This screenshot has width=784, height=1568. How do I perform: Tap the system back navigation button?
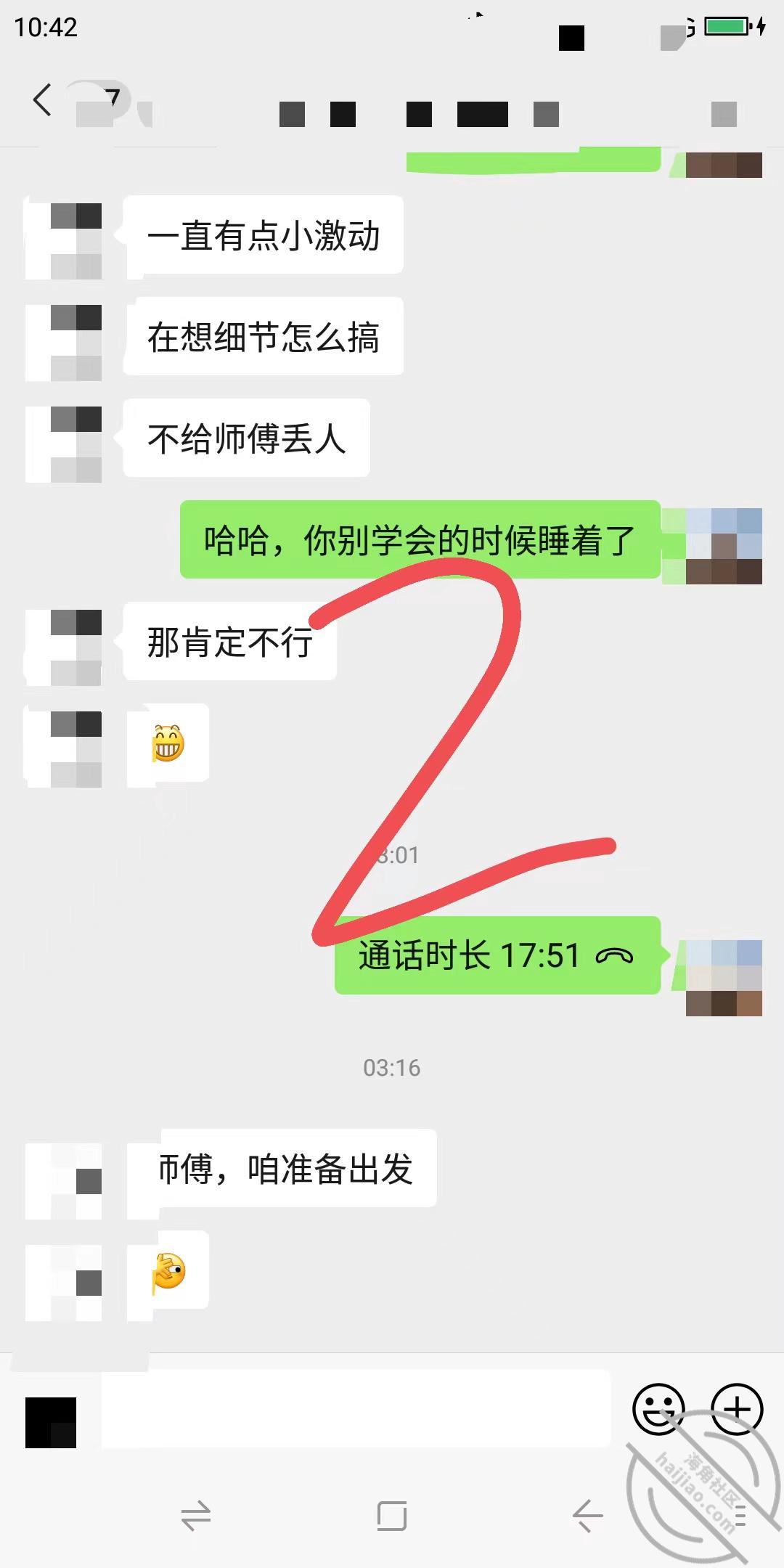[587, 1516]
